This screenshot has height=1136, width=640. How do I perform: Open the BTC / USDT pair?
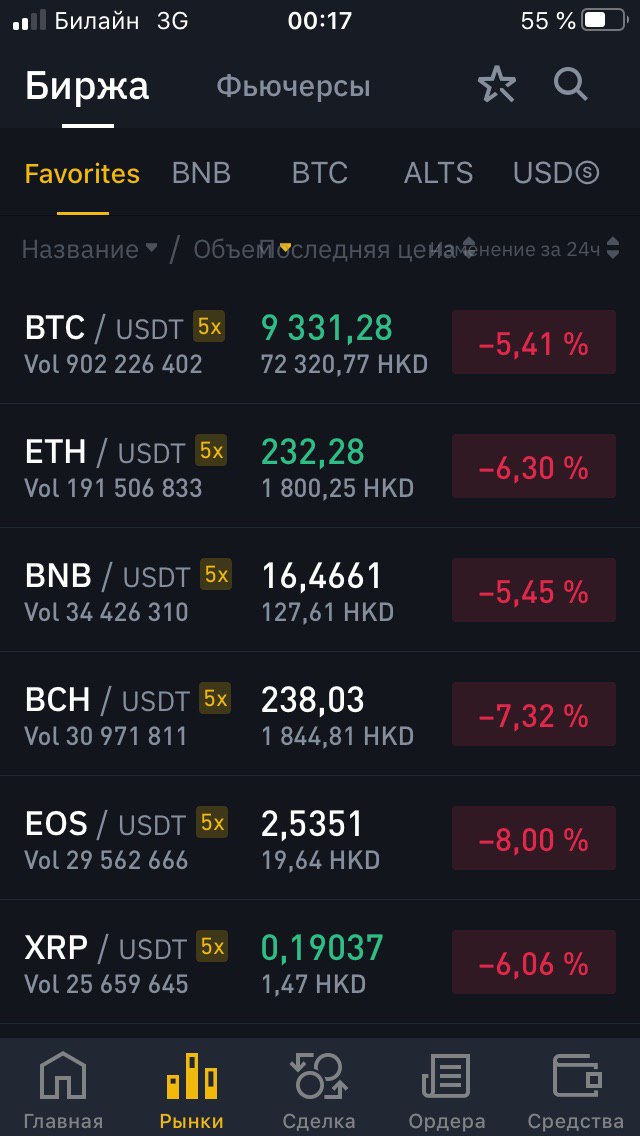coord(320,342)
